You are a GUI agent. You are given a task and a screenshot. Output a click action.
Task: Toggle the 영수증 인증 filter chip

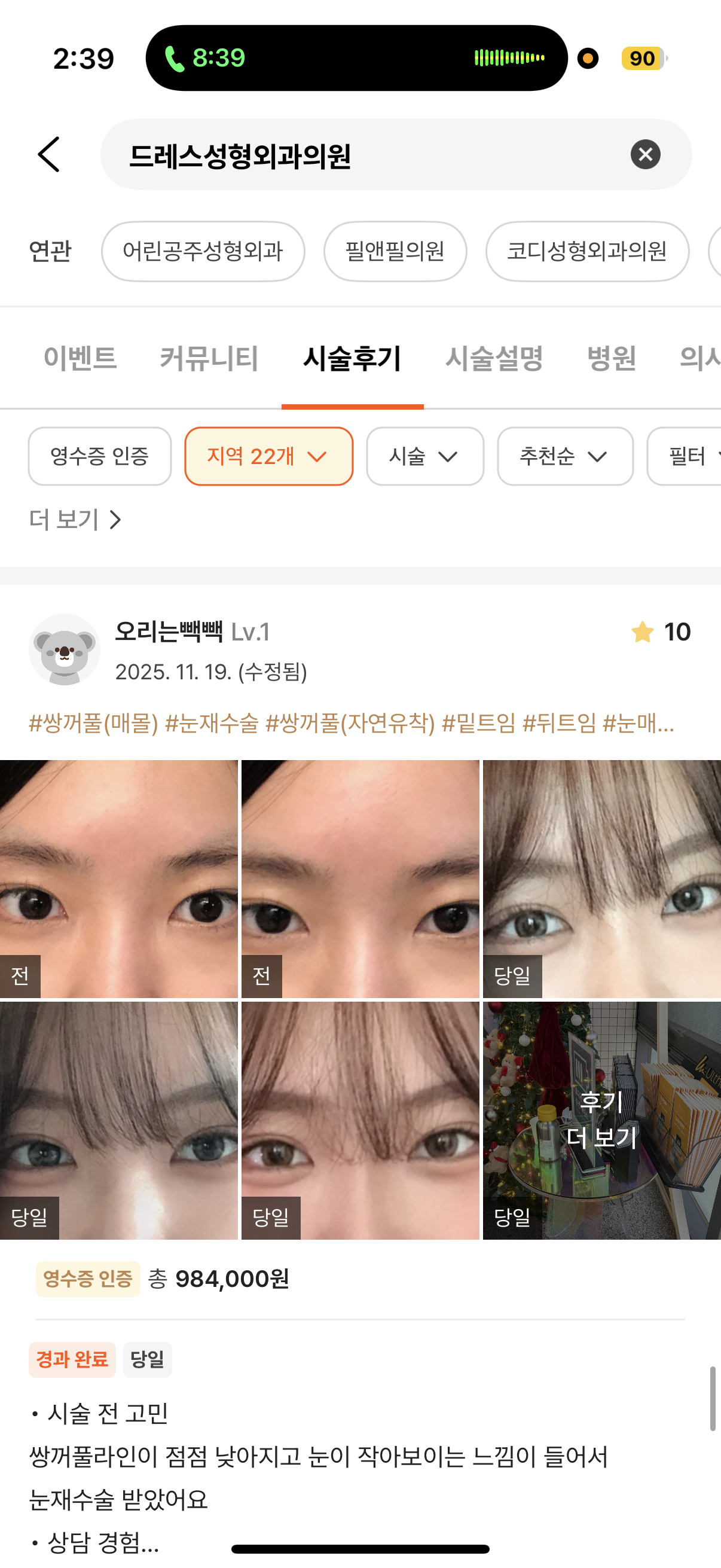[x=99, y=456]
